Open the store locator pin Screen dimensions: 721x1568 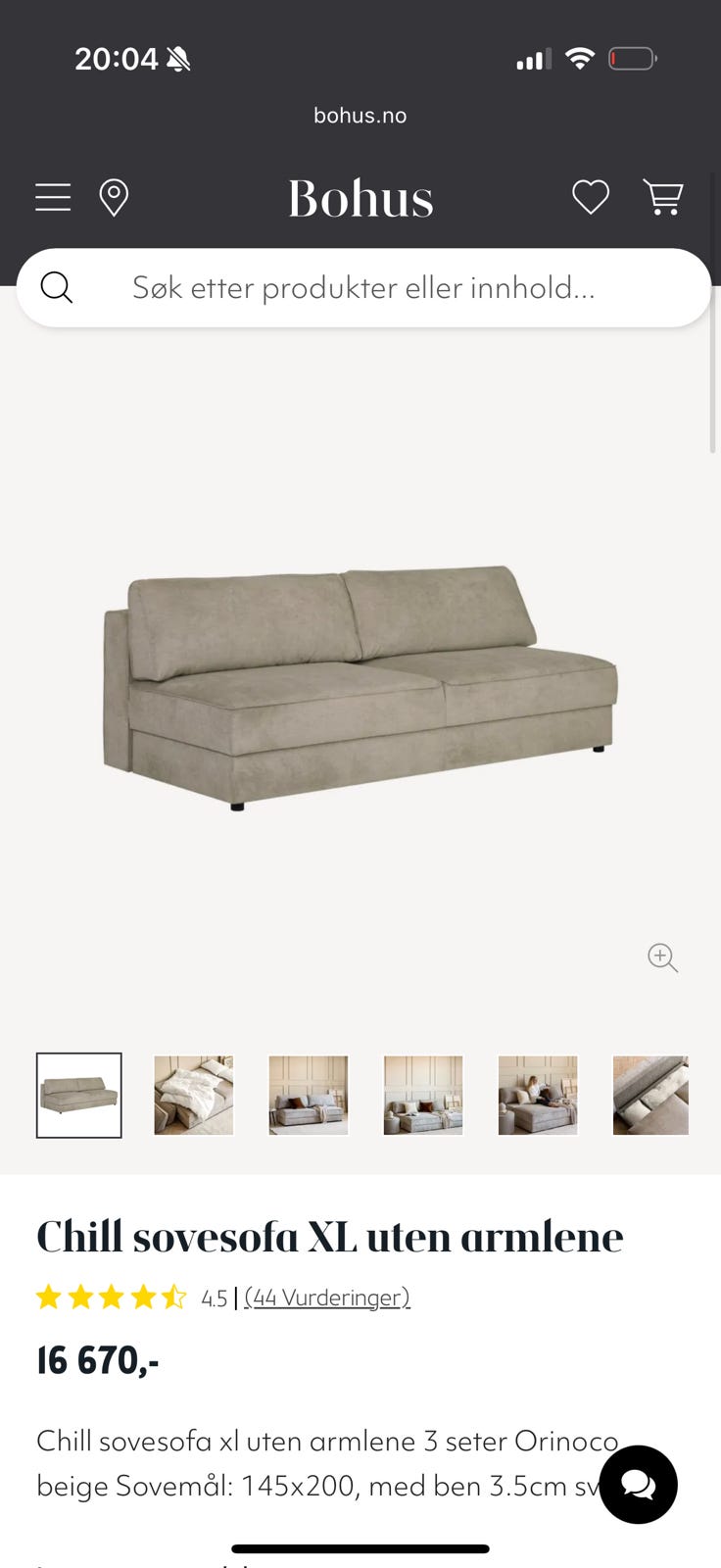click(114, 198)
